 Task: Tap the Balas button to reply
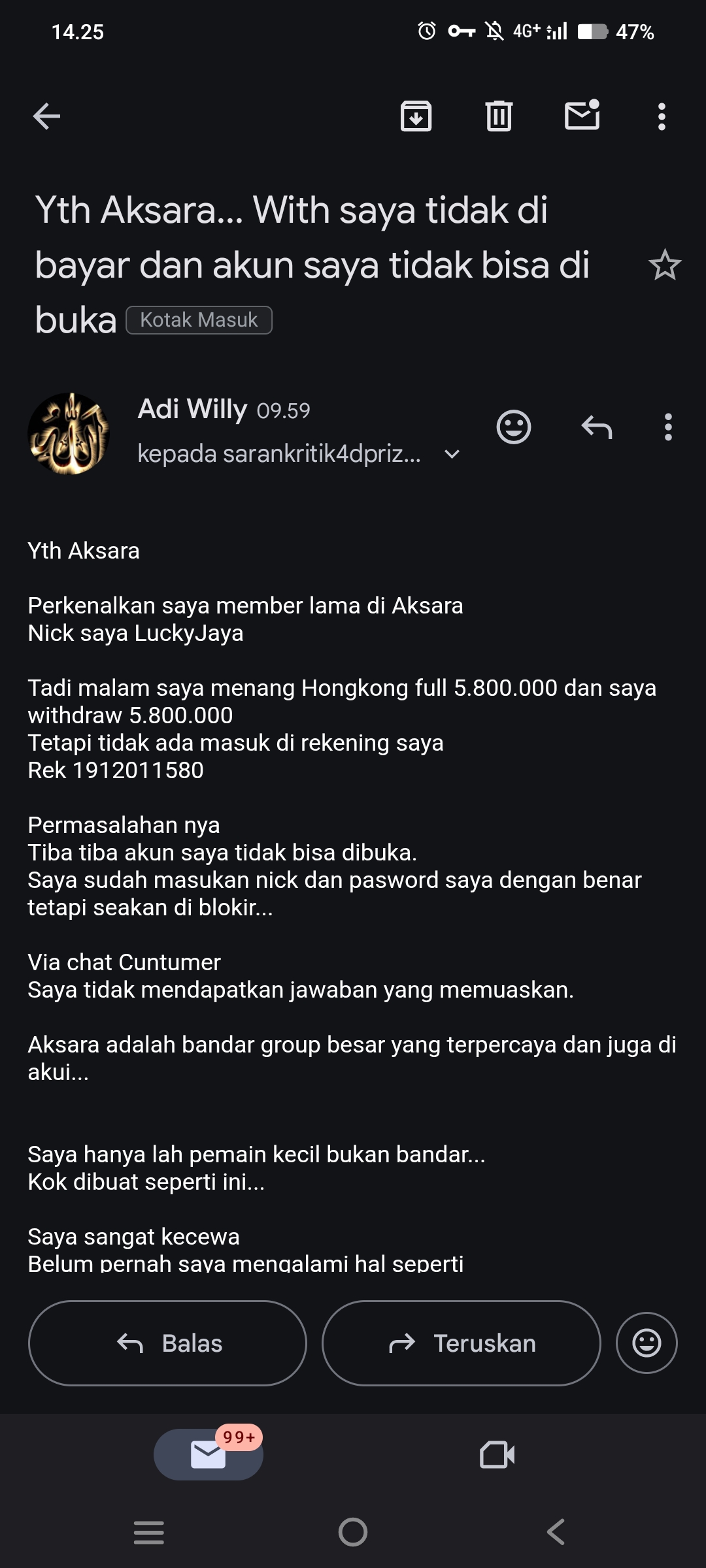(x=167, y=1344)
